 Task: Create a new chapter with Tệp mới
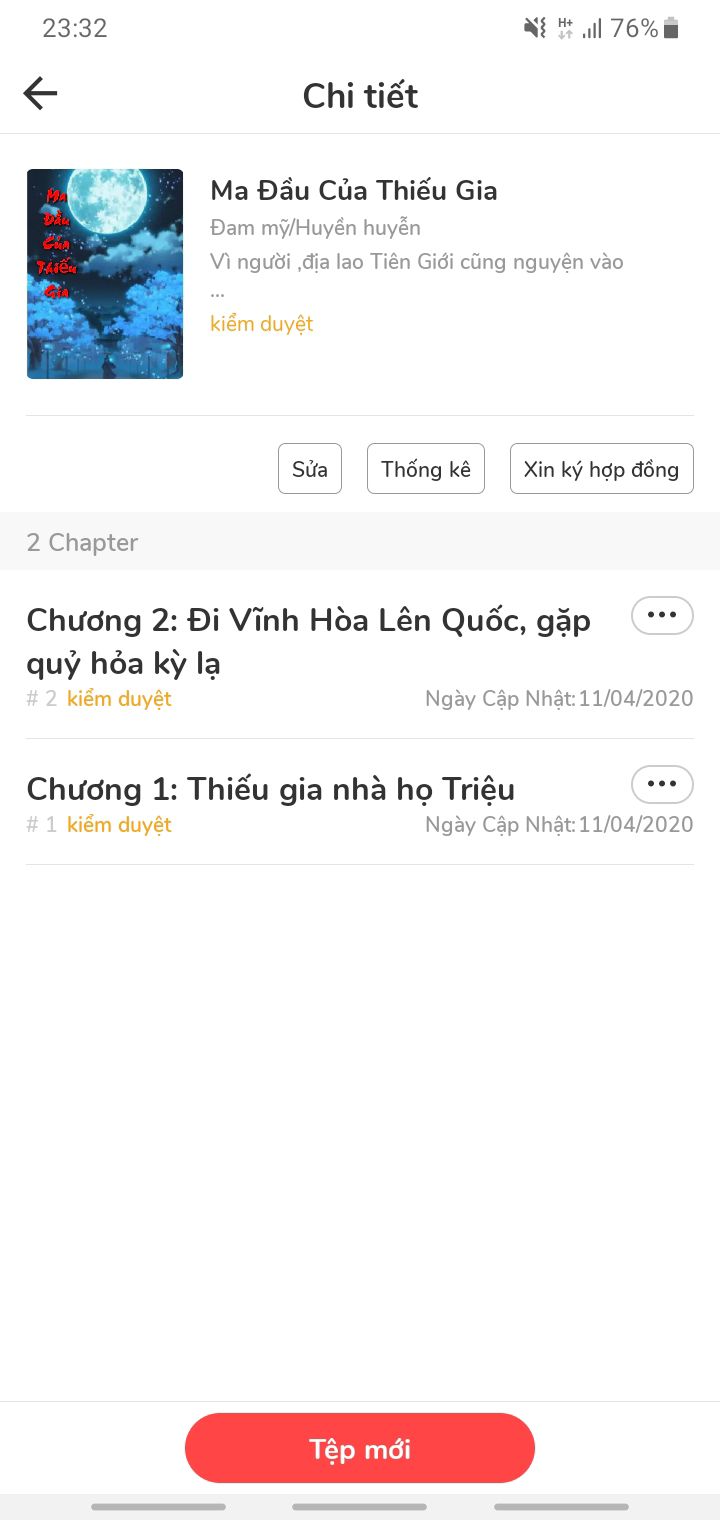tap(360, 1448)
